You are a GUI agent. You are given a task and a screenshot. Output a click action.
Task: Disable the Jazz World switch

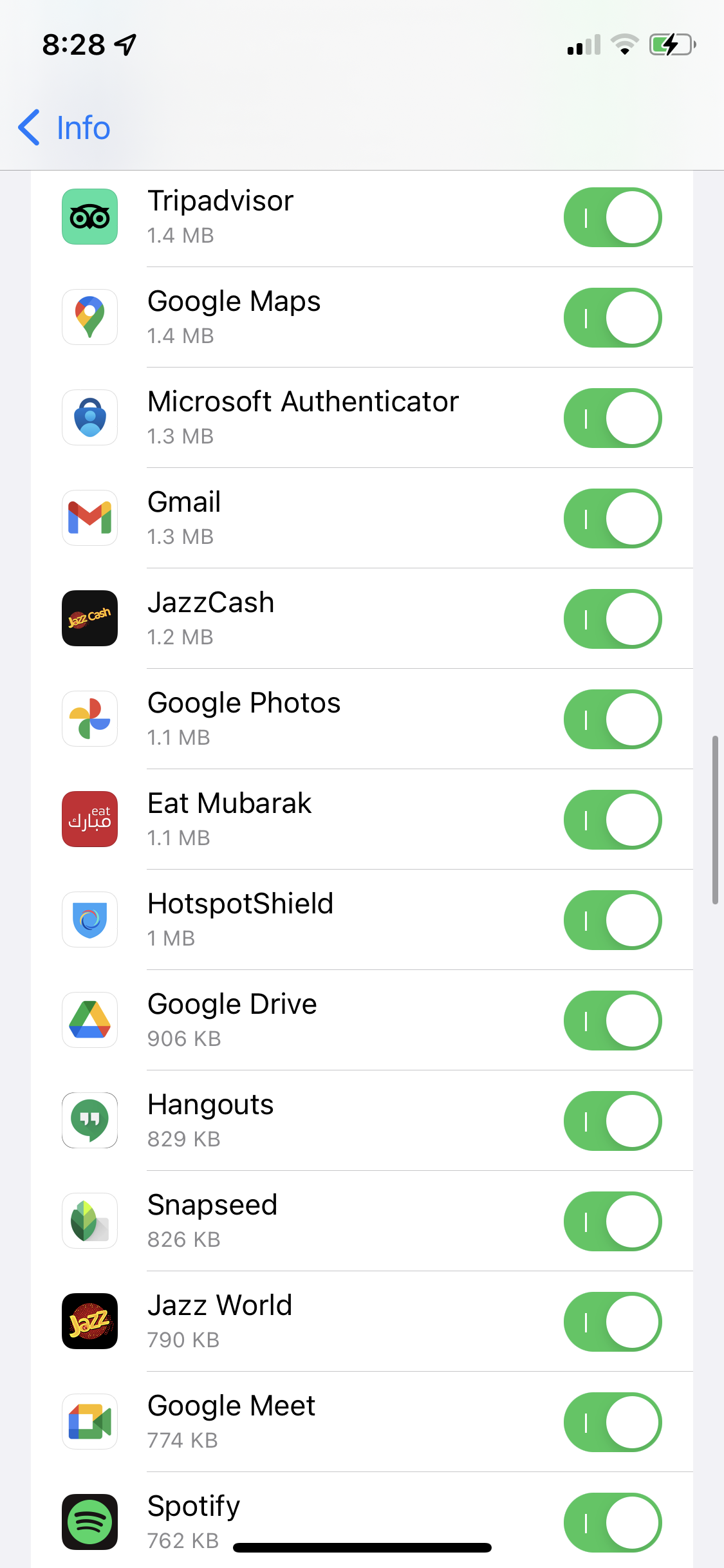pyautogui.click(x=612, y=1322)
